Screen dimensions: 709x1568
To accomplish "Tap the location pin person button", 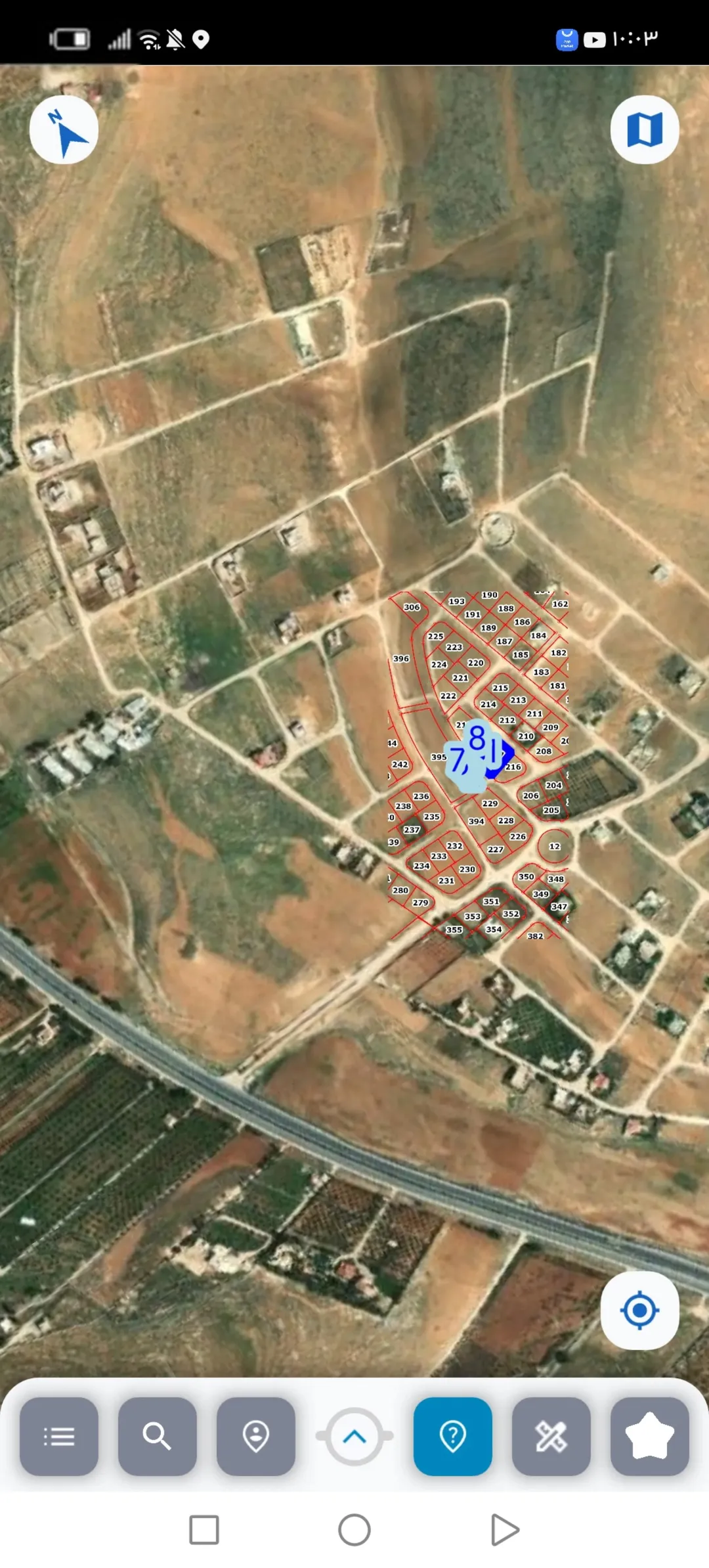I will (x=256, y=1437).
